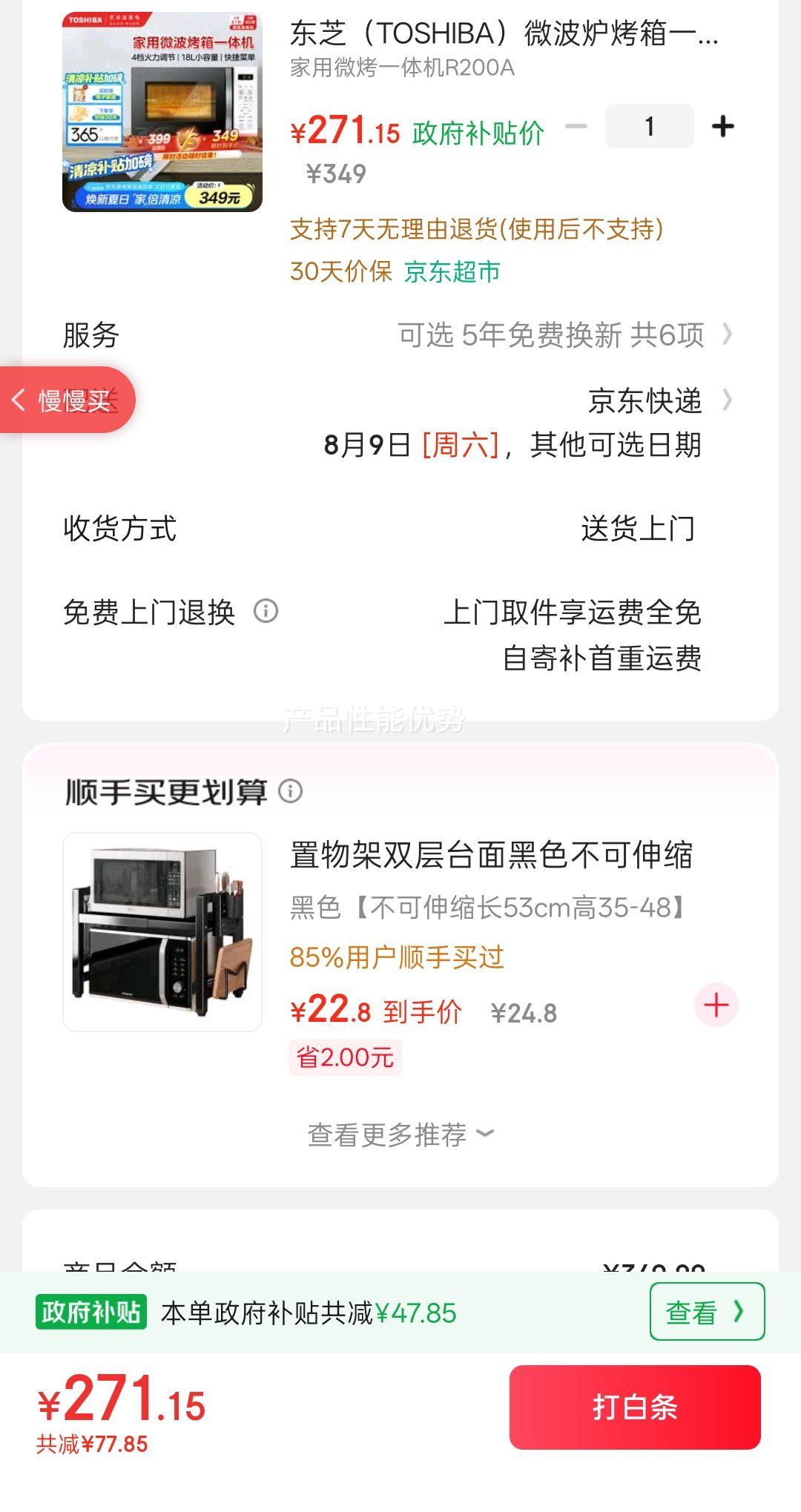Decrease the Toshiba microwave quantity

[x=576, y=127]
